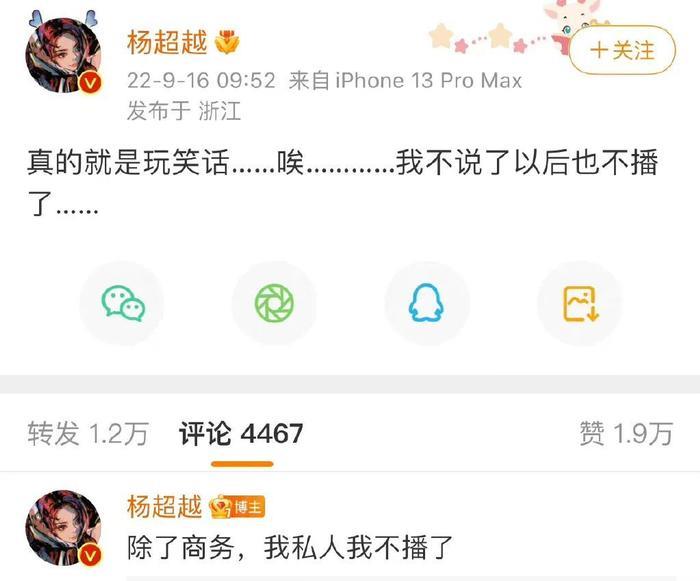Screen dimensions: 700x581
Task: Share the post to WeChat Moments
Action: [x=274, y=303]
